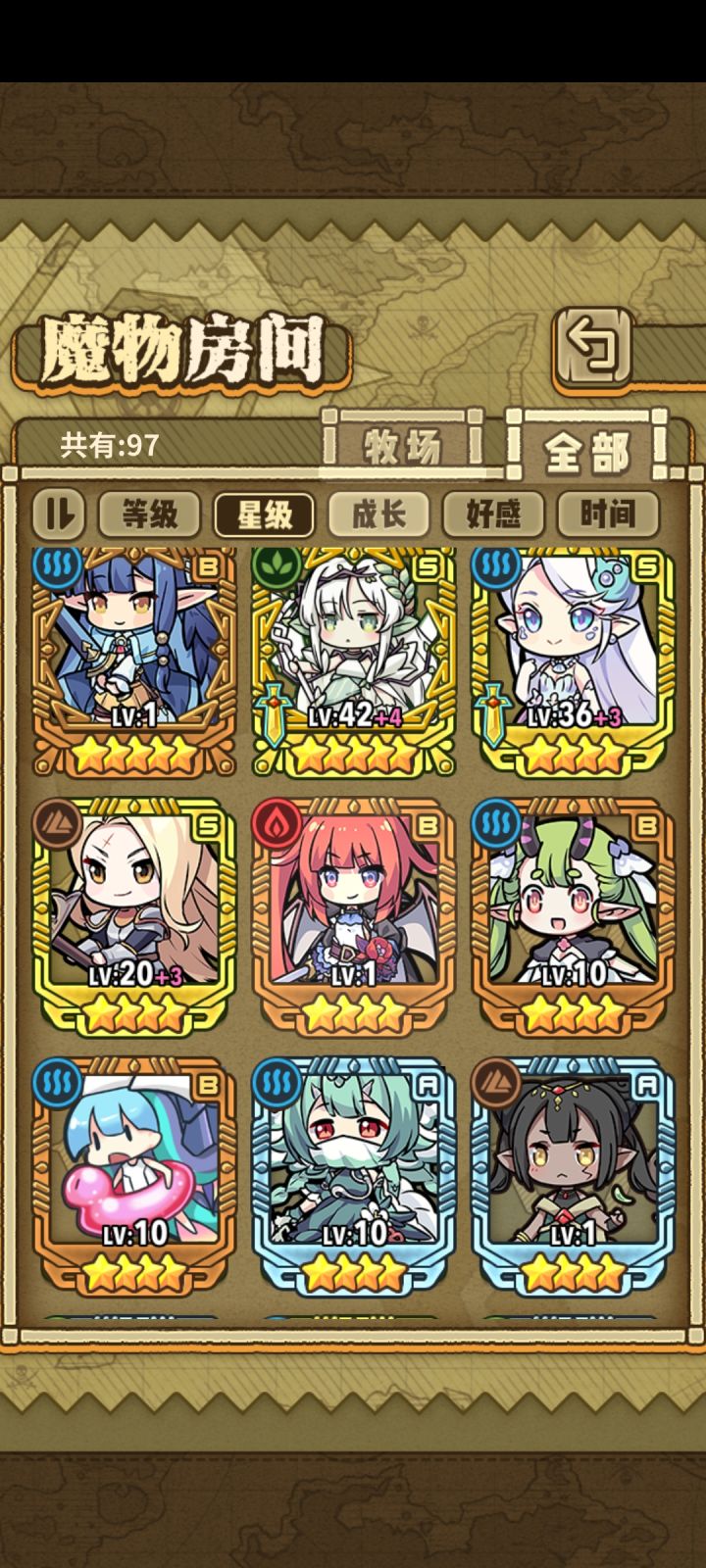Select 星级 star rating sort mode
This screenshot has width=706, height=1568.
click(263, 513)
